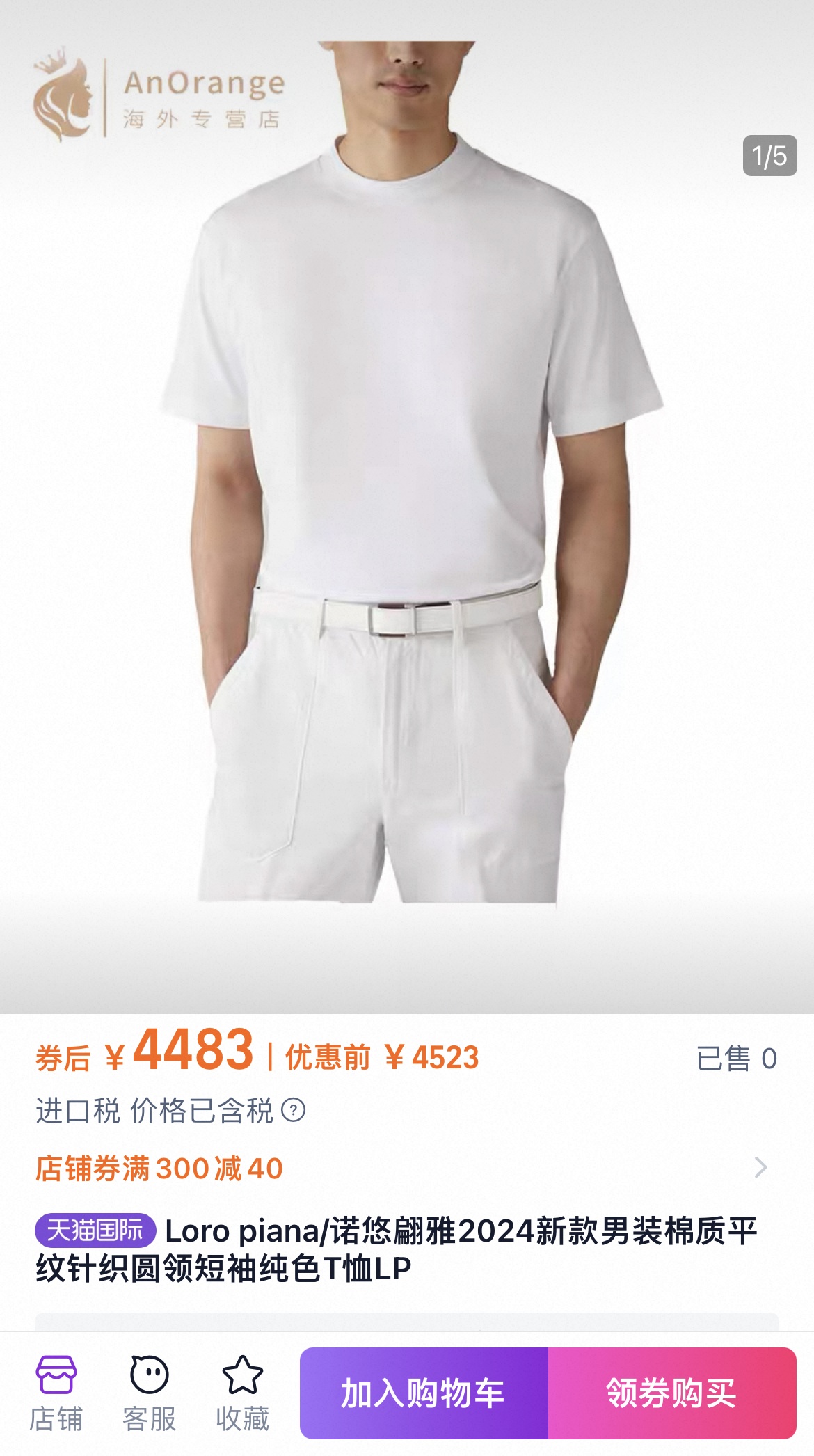The height and width of the screenshot is (1456, 814).
Task: Open the 店铺 store page
Action: (x=56, y=1393)
